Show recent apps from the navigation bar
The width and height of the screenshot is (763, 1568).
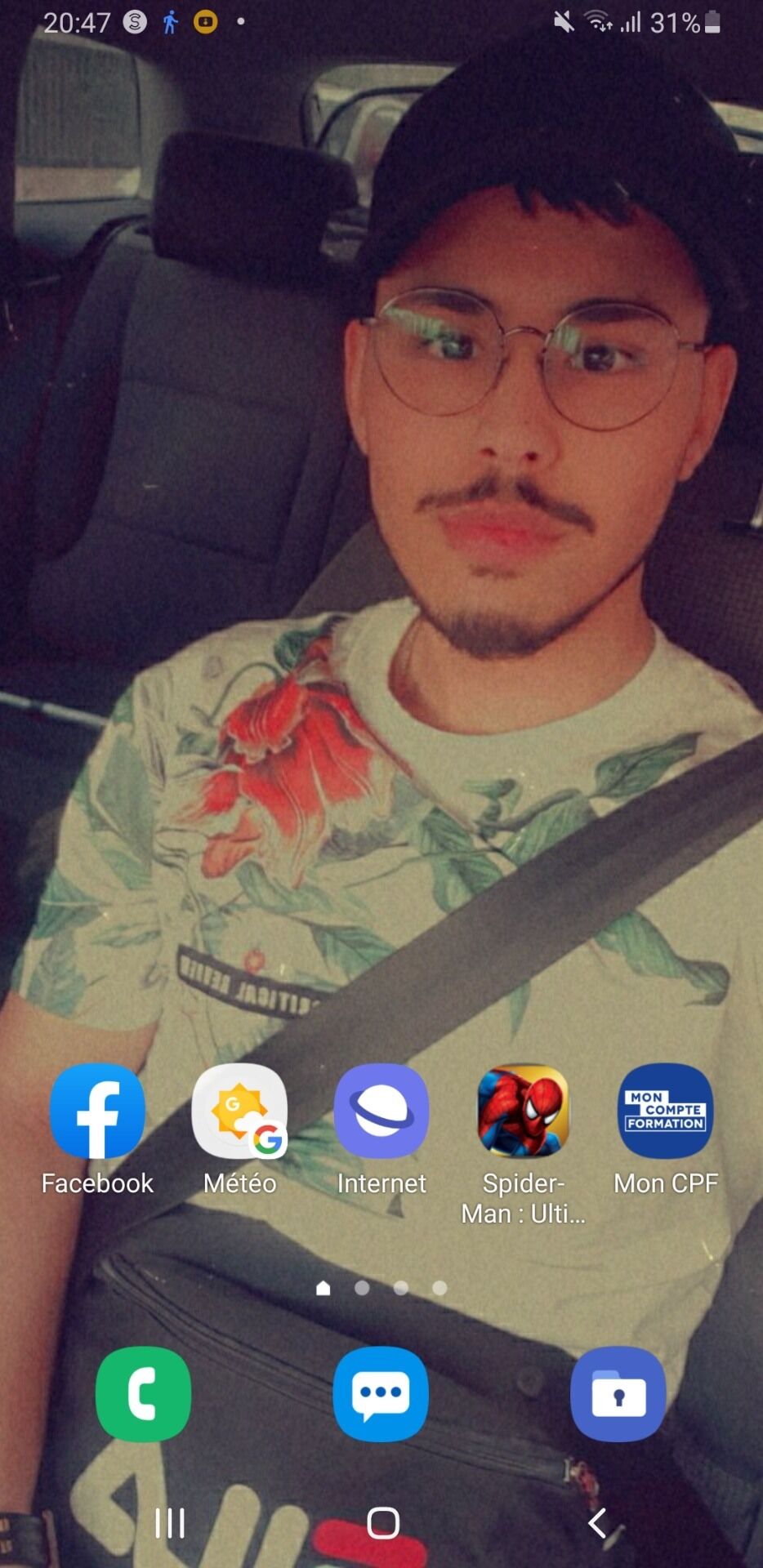[x=170, y=1523]
